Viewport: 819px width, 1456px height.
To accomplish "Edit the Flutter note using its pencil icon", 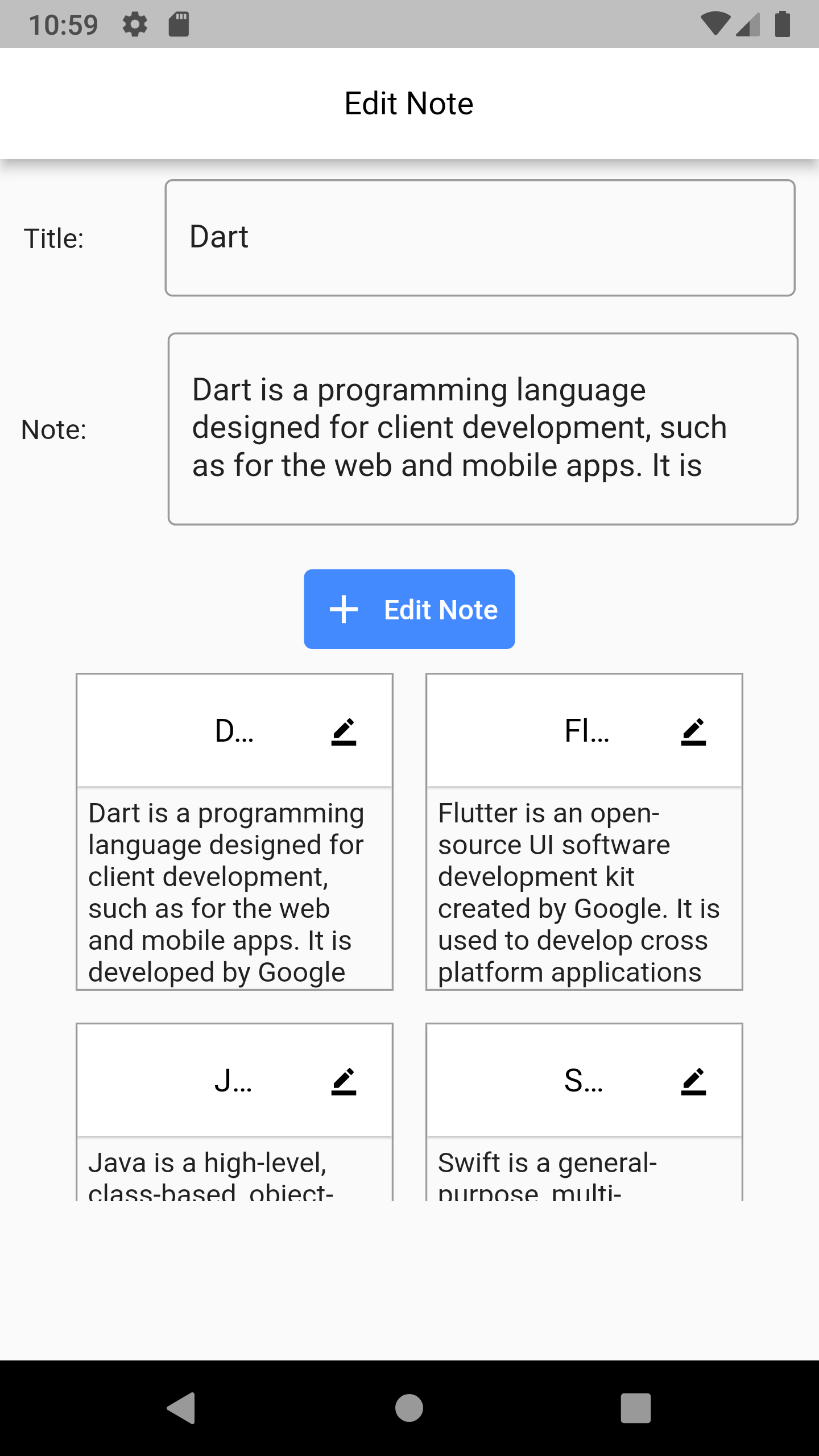I will [693, 732].
